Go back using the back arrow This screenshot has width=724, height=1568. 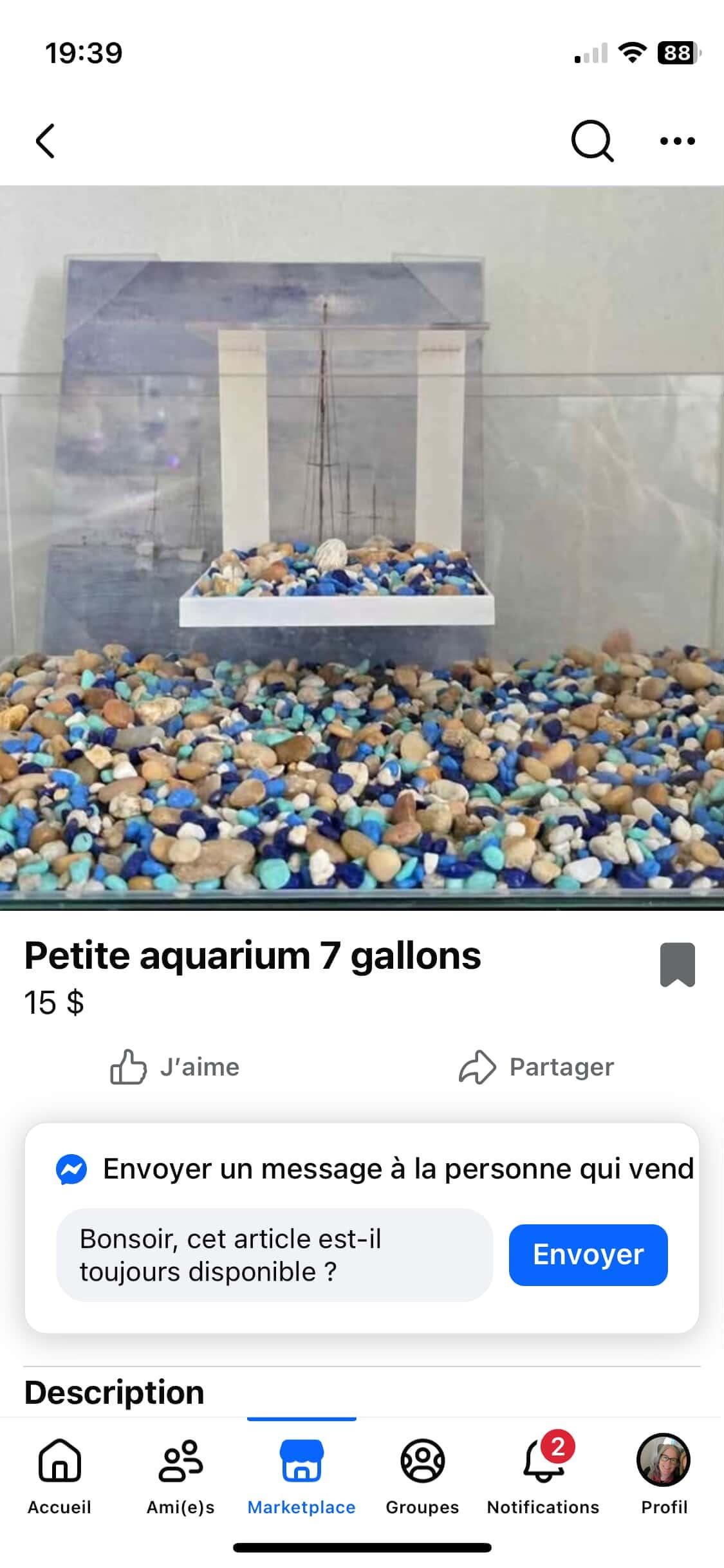click(45, 141)
